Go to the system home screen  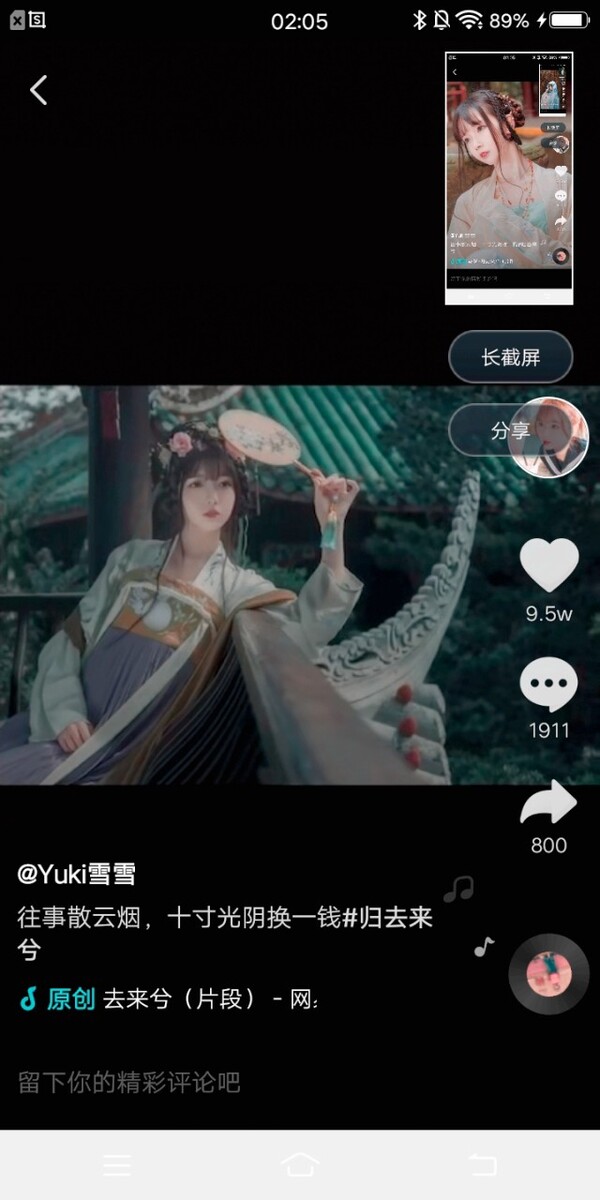click(x=300, y=1164)
